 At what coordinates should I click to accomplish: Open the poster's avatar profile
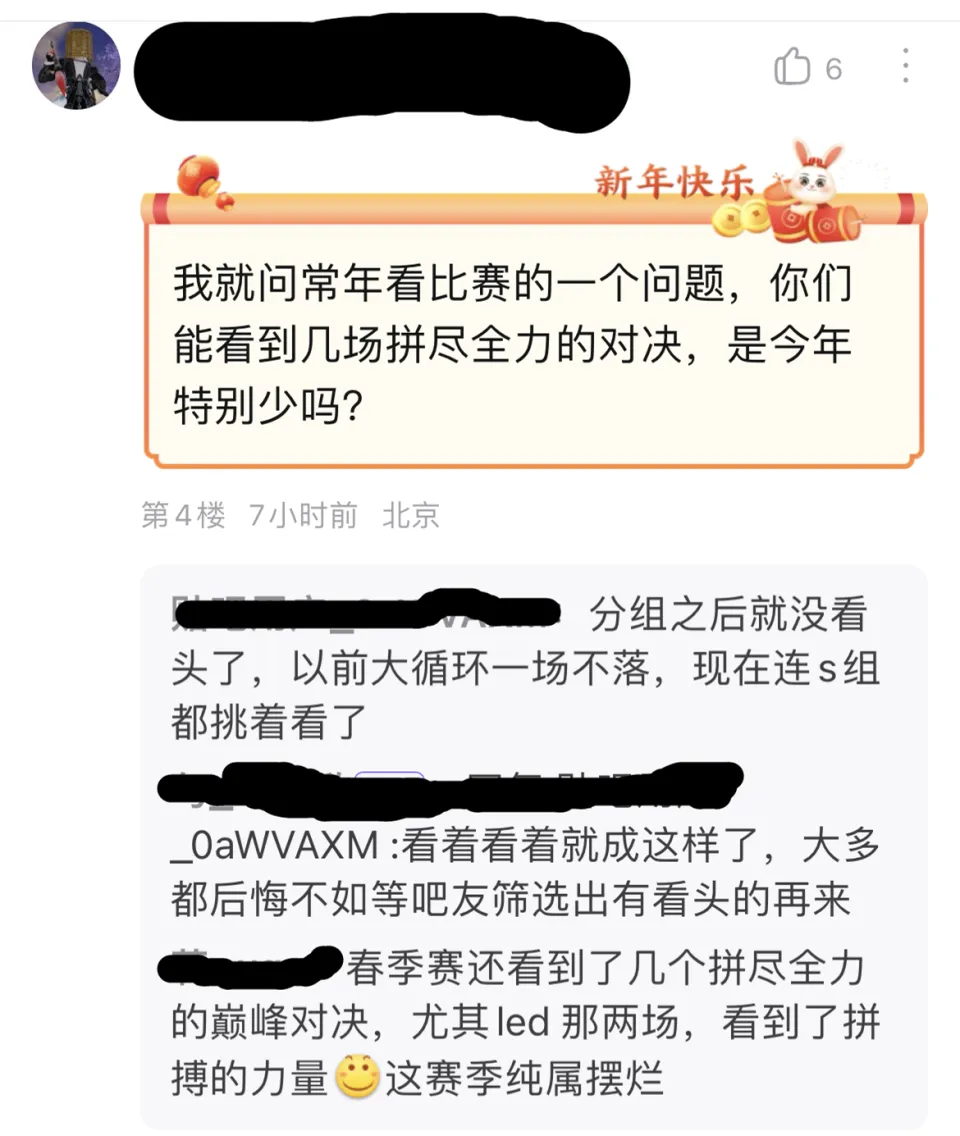[x=76, y=65]
